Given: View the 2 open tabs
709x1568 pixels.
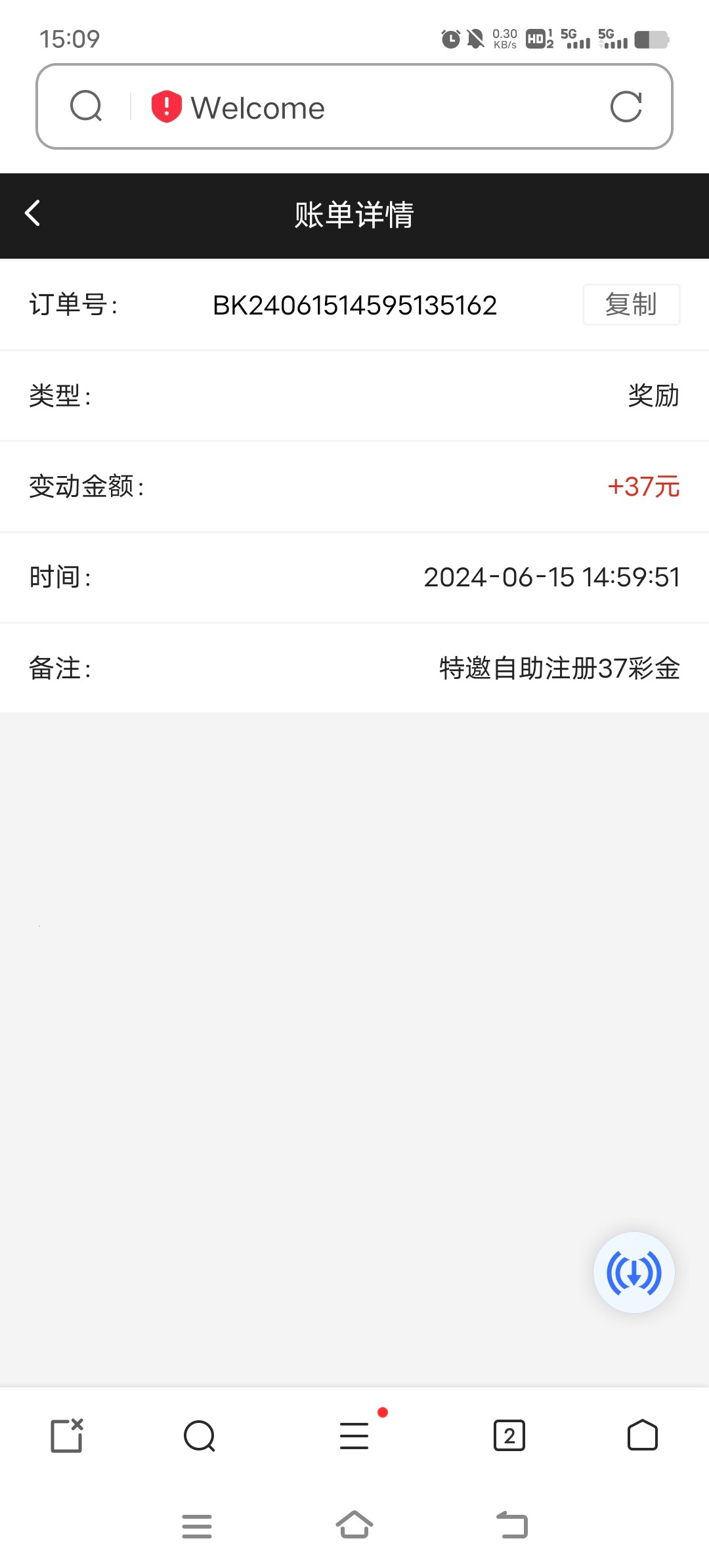Looking at the screenshot, I should coord(509,1435).
